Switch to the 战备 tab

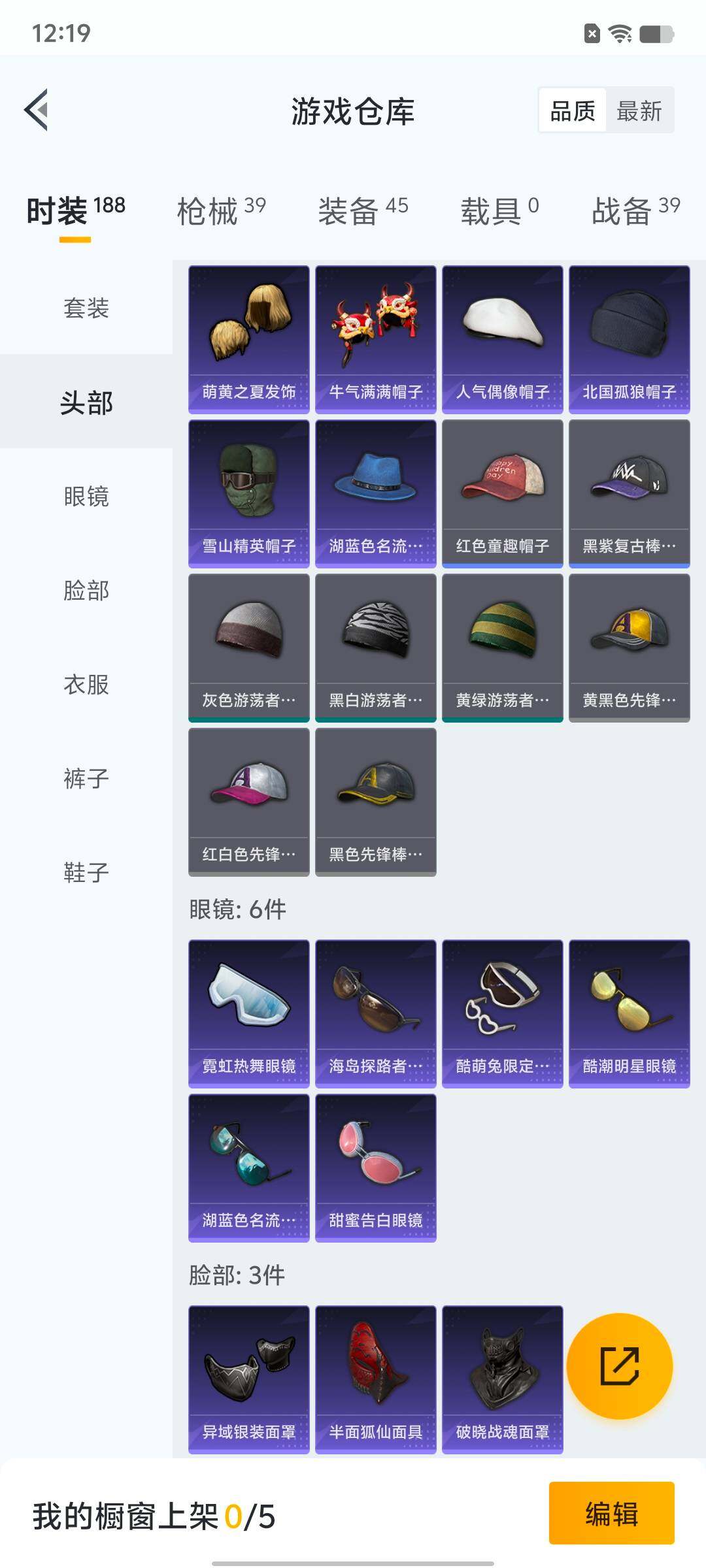pyautogui.click(x=635, y=211)
